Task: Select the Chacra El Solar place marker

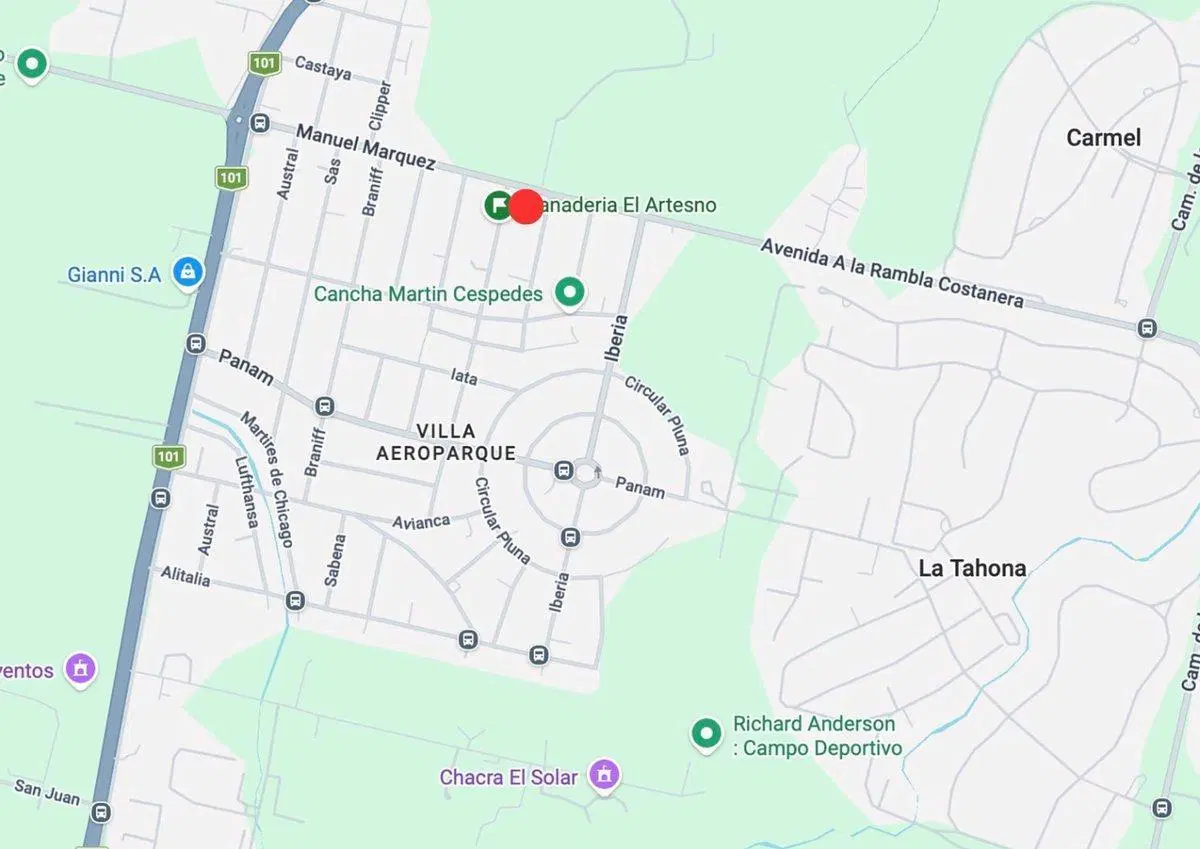Action: [x=603, y=774]
